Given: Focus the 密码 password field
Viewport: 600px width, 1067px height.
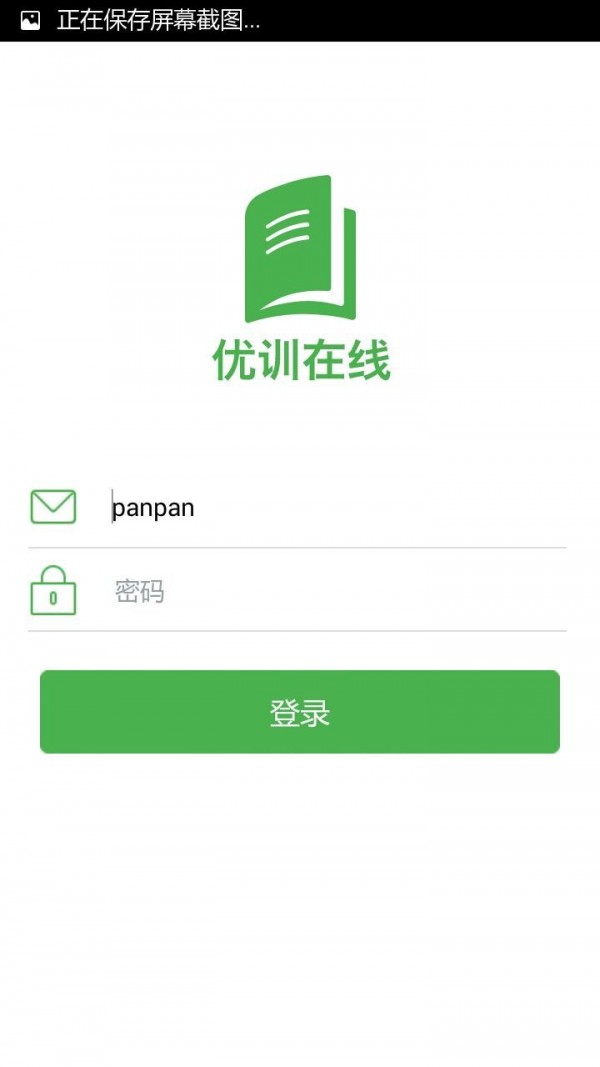Looking at the screenshot, I should [x=330, y=592].
